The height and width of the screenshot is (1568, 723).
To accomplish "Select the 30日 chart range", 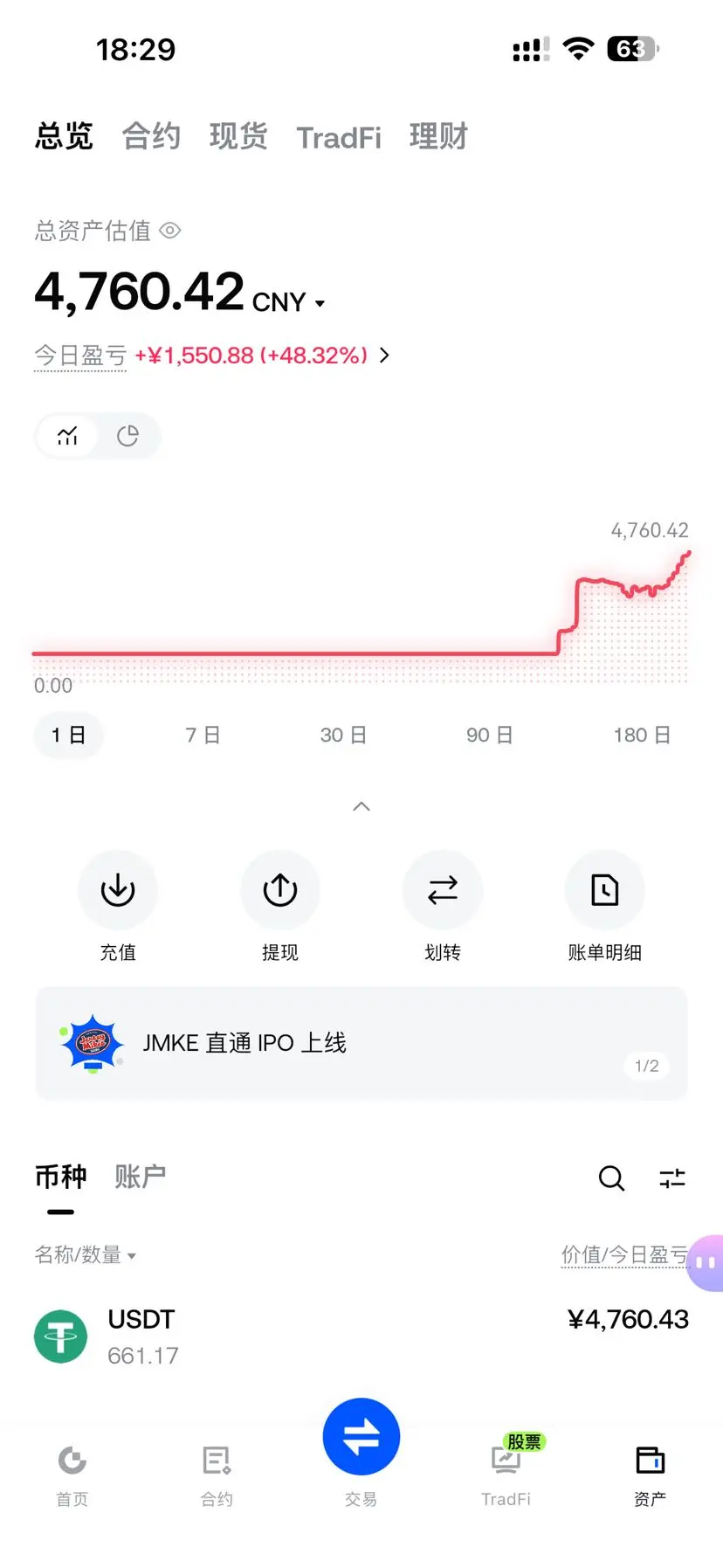I will (x=343, y=735).
